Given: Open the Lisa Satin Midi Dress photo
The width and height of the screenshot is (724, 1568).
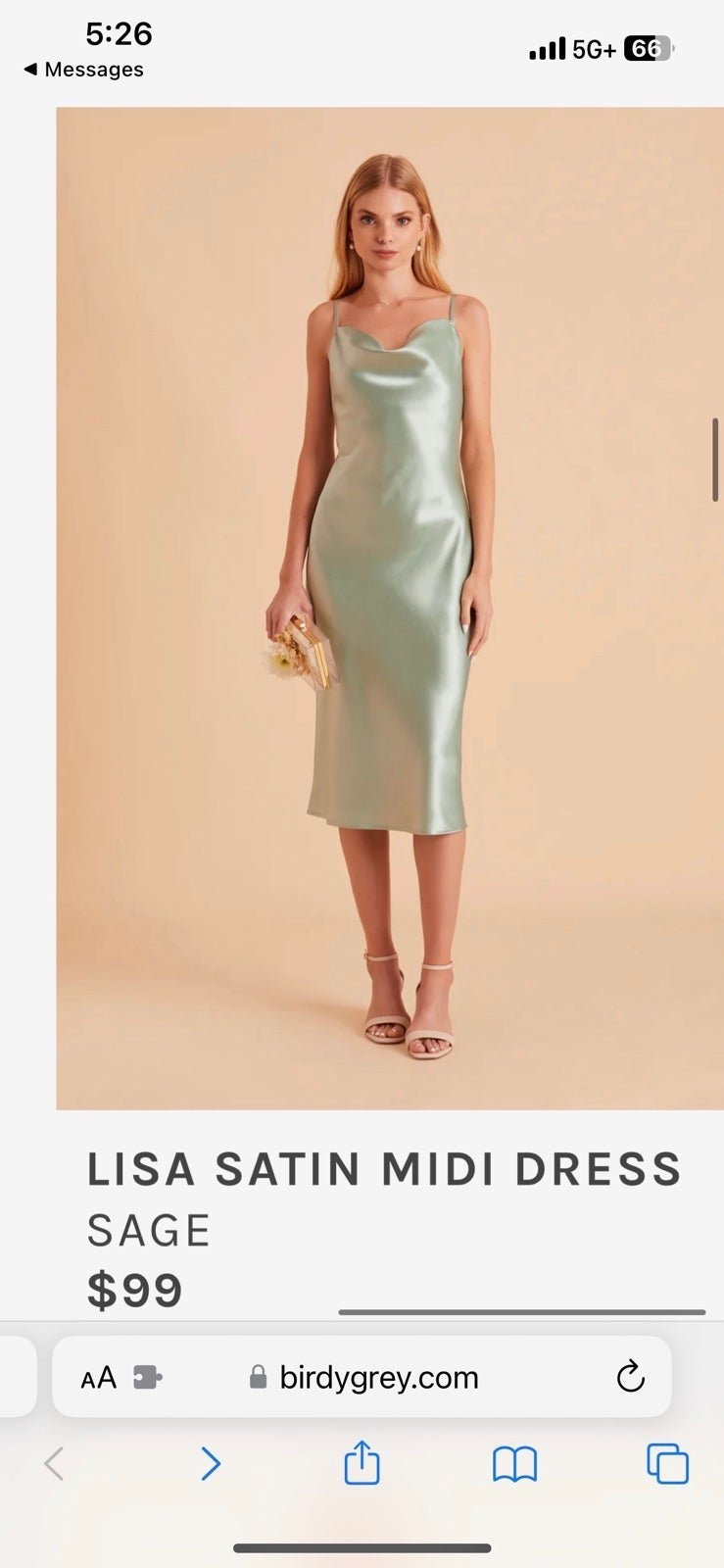Looking at the screenshot, I should 390,608.
